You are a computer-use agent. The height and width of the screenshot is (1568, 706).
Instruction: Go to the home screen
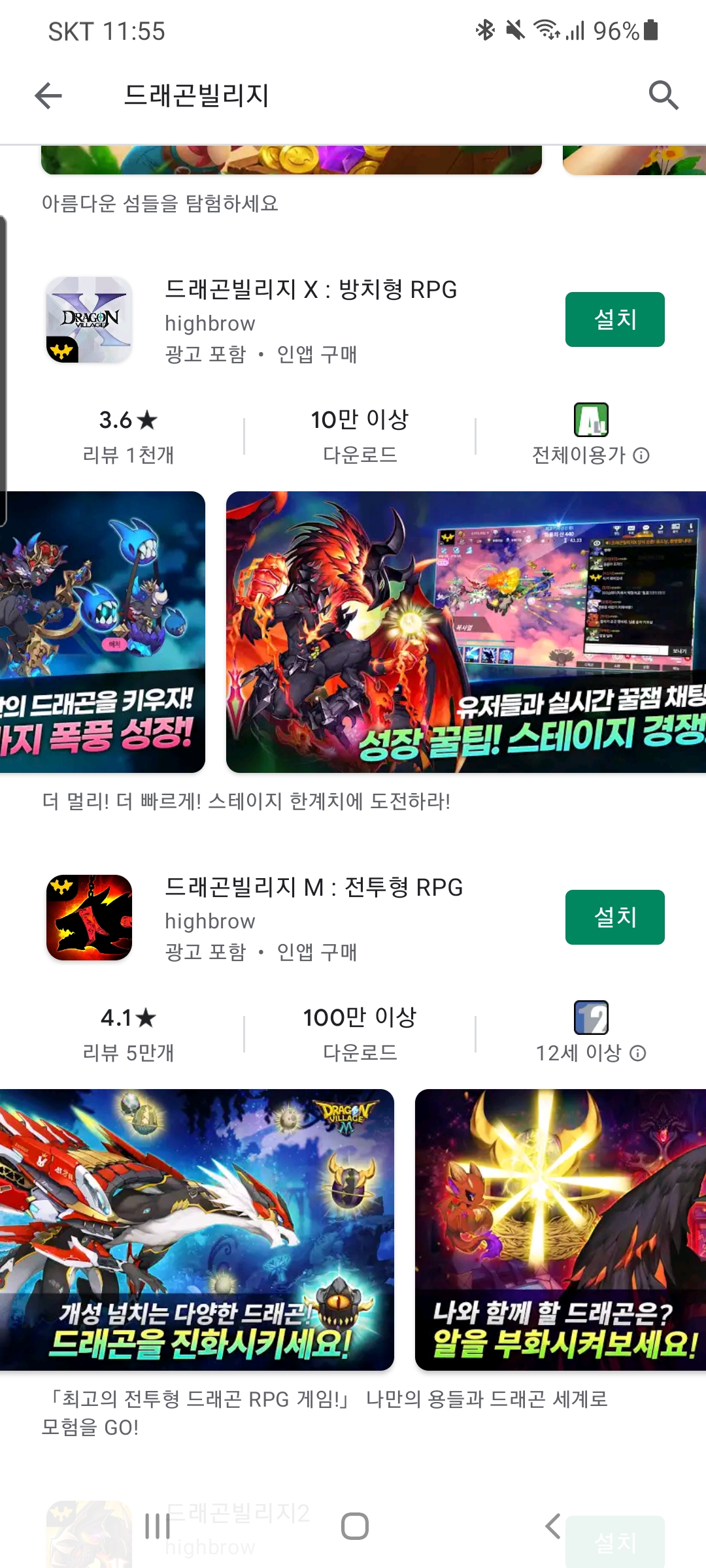tap(354, 1527)
